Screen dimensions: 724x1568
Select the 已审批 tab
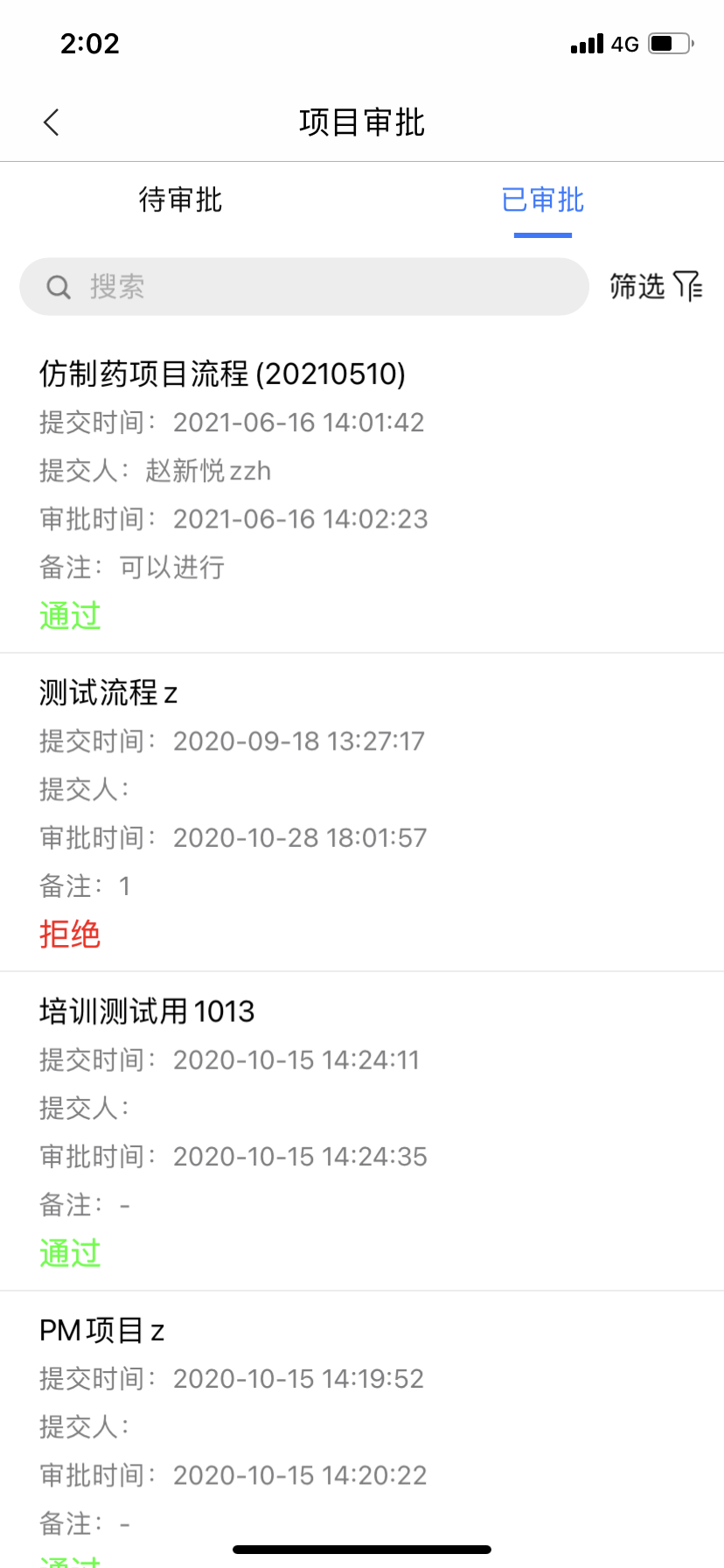coord(542,200)
